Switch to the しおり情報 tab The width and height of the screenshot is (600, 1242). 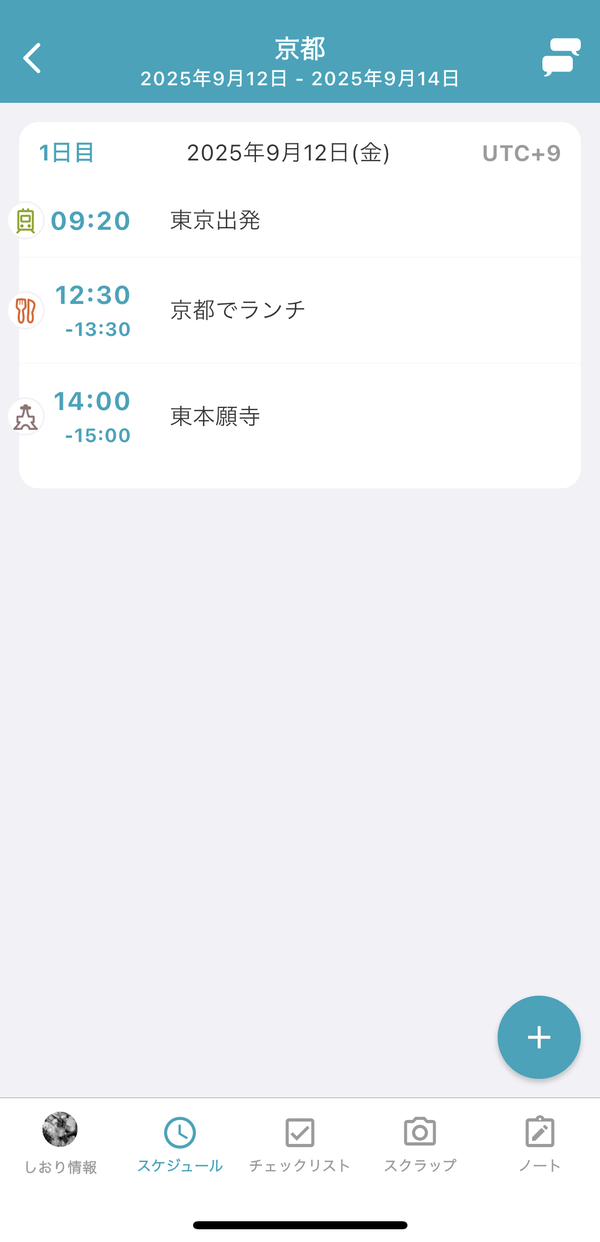60,1143
